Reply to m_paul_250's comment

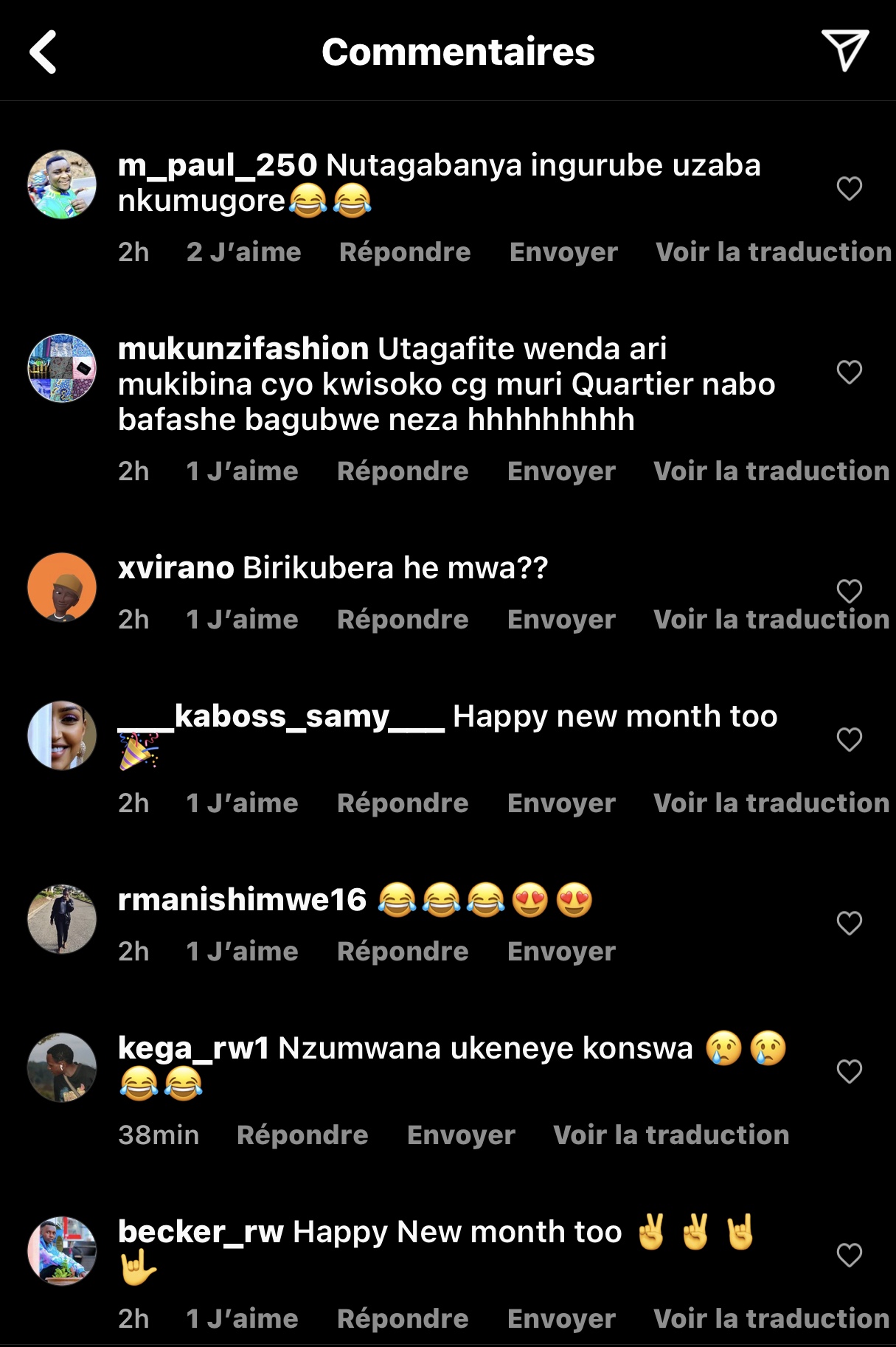(405, 252)
